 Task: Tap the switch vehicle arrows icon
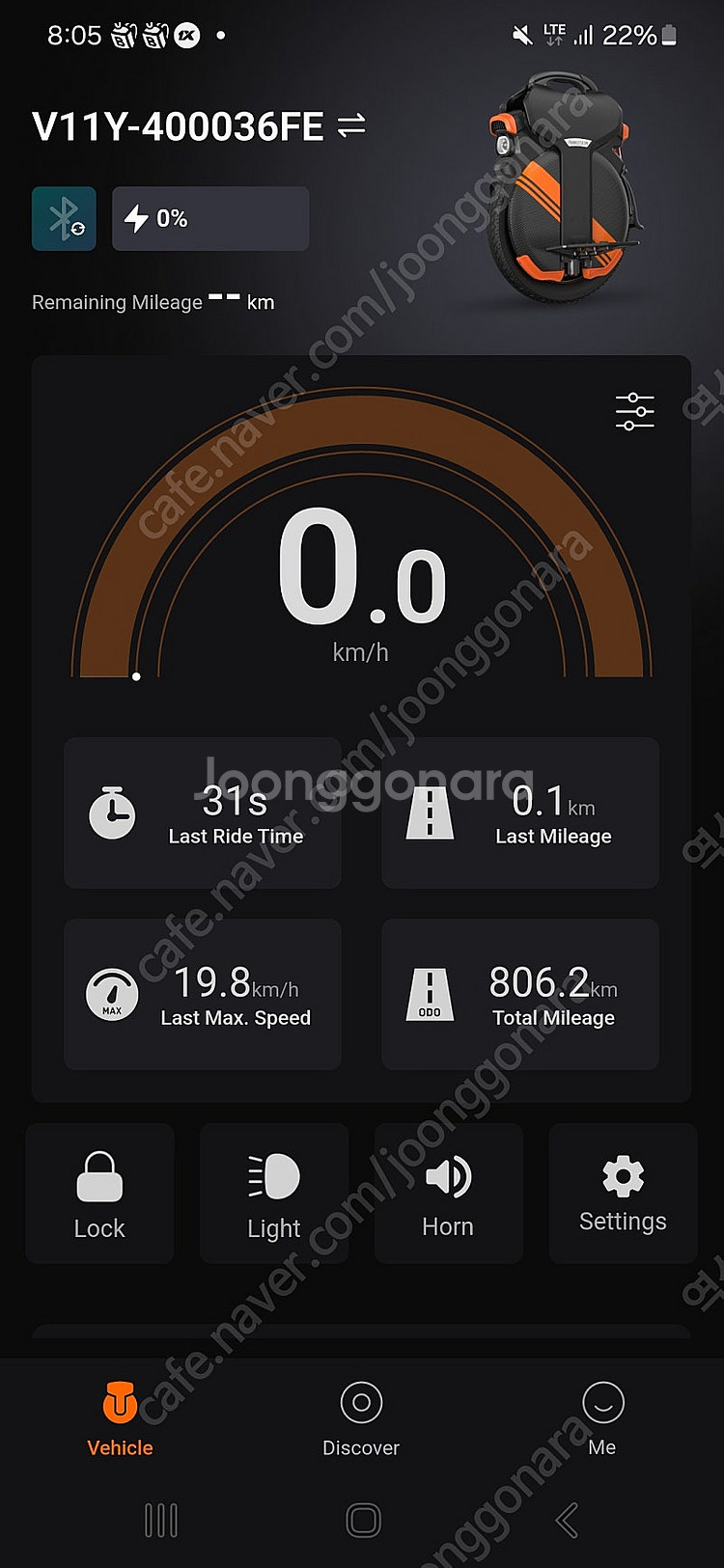click(351, 125)
